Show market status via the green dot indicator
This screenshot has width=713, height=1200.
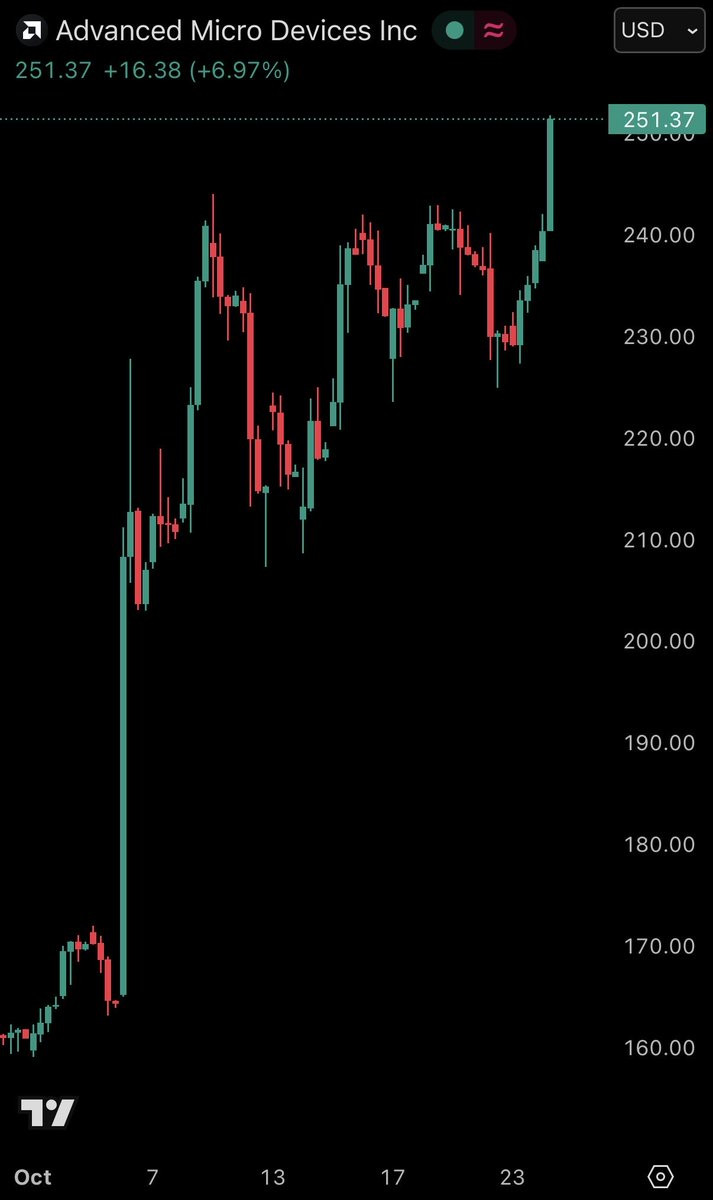[455, 31]
